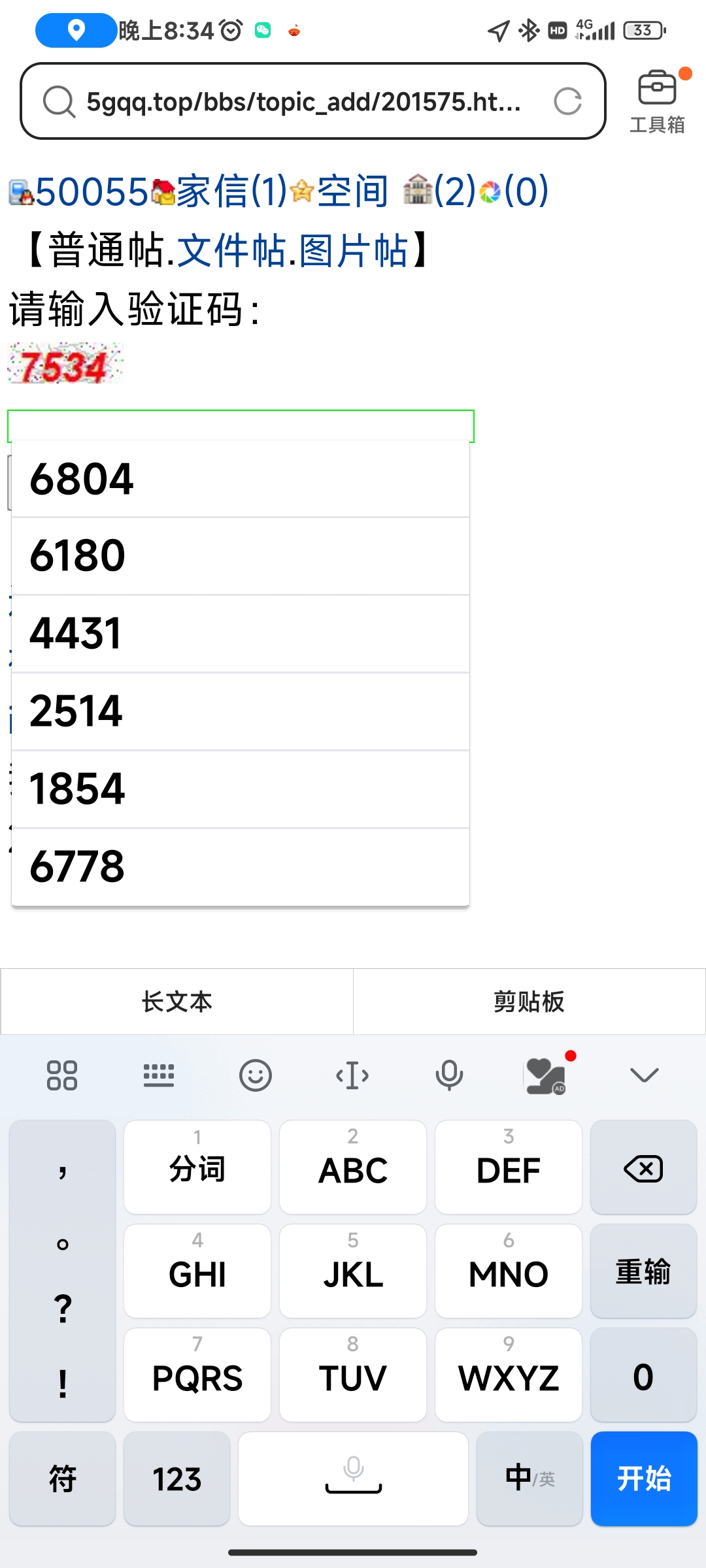Pick suggestion 6778 from dropdown
The width and height of the screenshot is (706, 1568).
point(241,867)
